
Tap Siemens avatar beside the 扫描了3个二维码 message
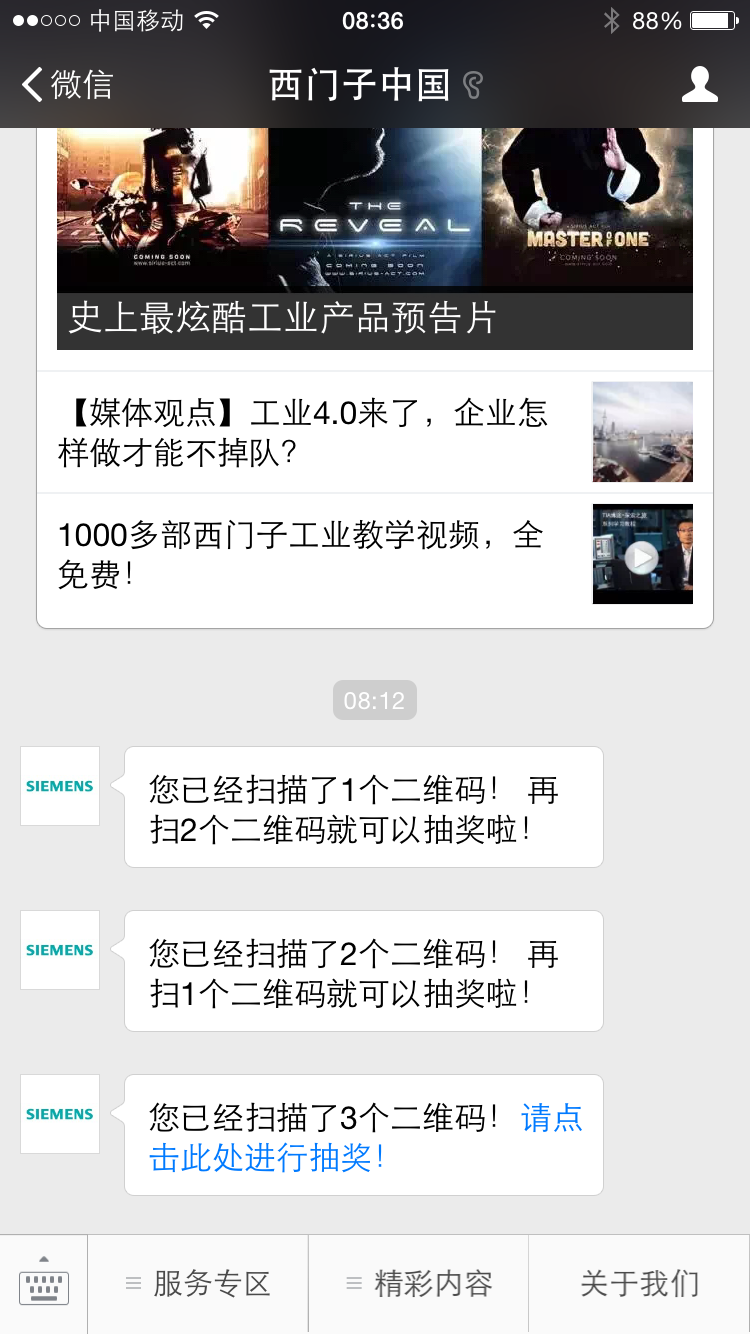coord(60,1114)
